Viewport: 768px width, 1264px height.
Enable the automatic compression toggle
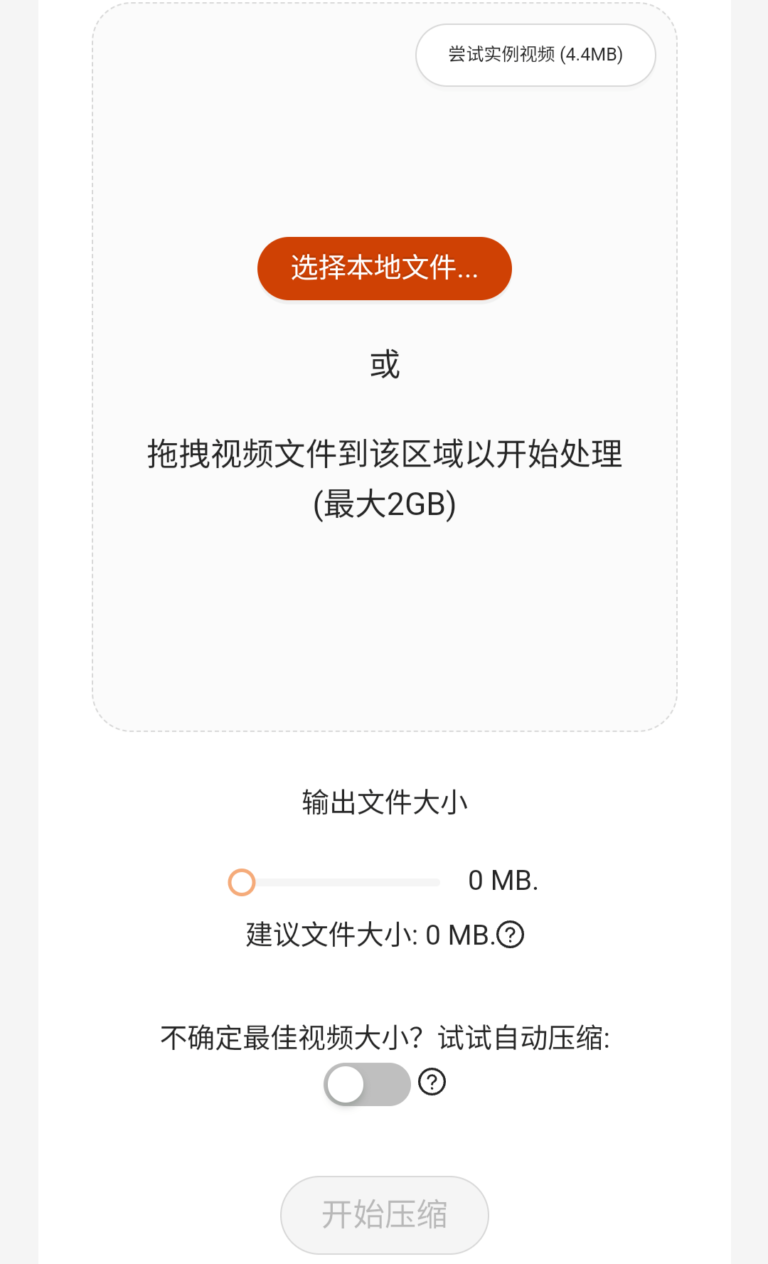click(x=366, y=1084)
